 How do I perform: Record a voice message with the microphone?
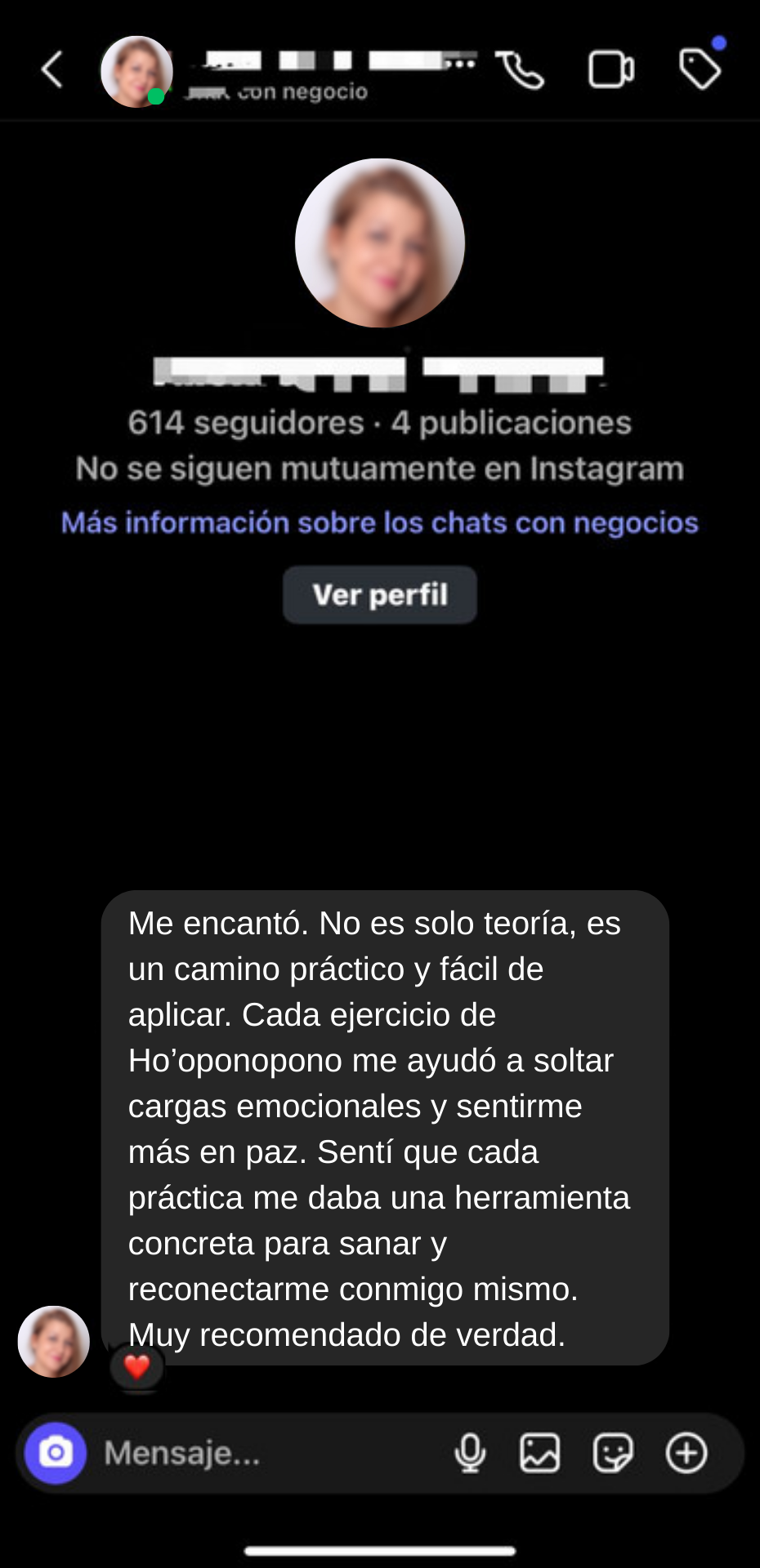pos(470,1454)
